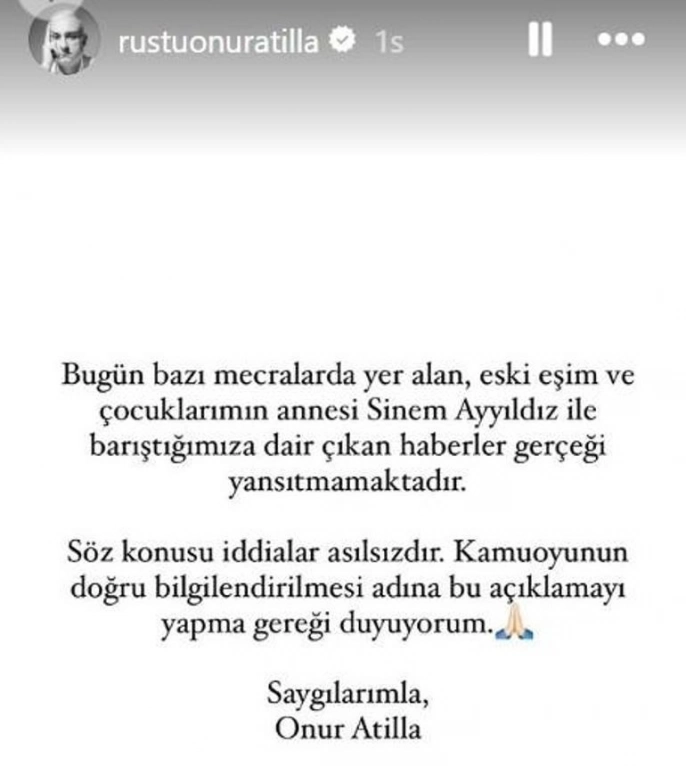This screenshot has height=766, width=686.
Task: Pause the story playback
Action: [540, 40]
